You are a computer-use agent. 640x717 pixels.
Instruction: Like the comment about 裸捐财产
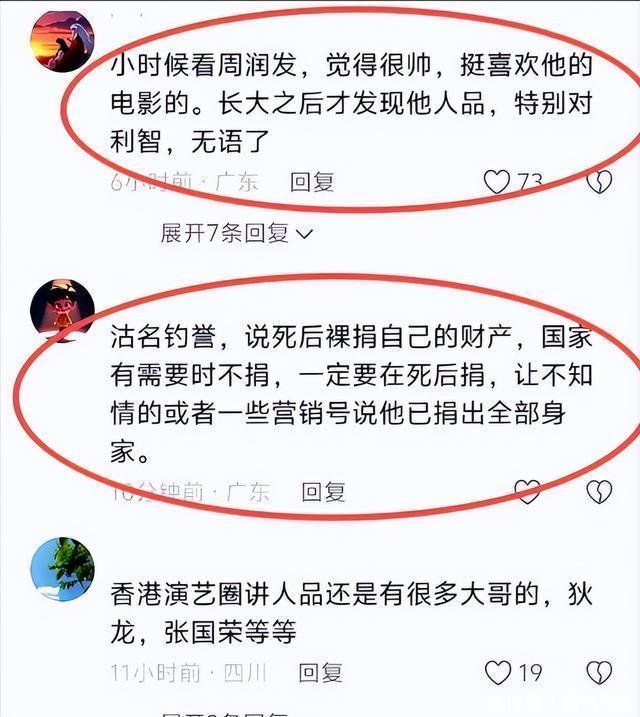[527, 491]
